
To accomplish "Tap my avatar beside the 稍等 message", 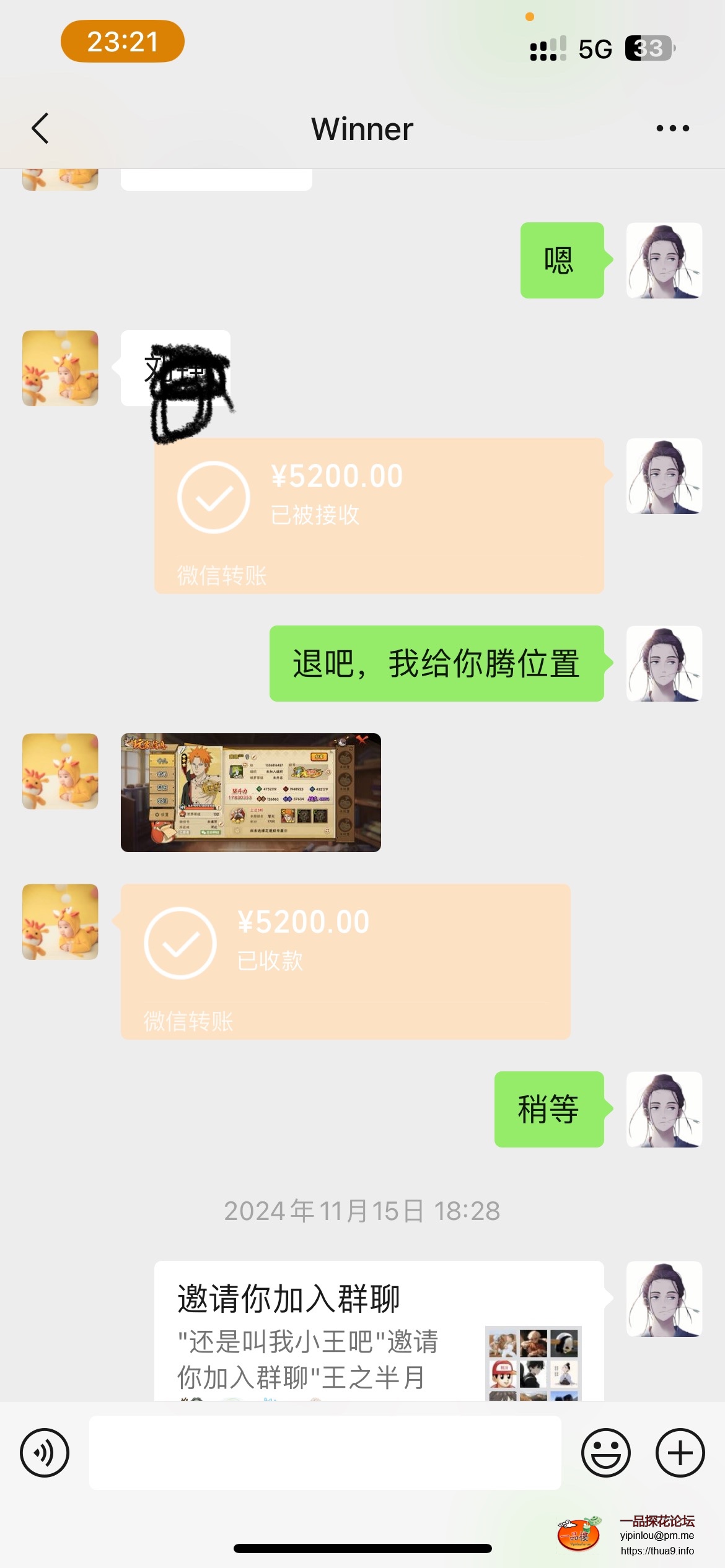I will point(664,1109).
